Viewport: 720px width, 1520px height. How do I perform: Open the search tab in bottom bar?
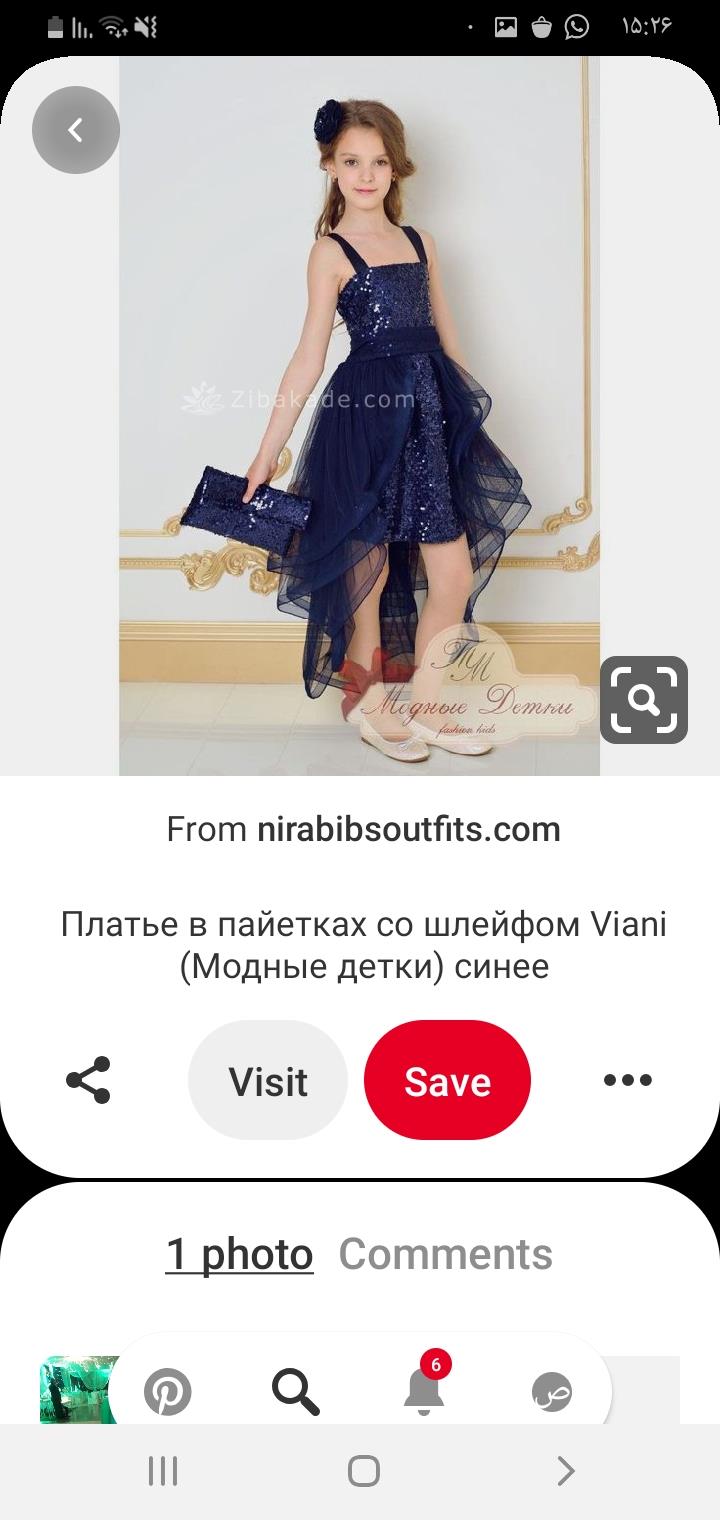point(296,1391)
